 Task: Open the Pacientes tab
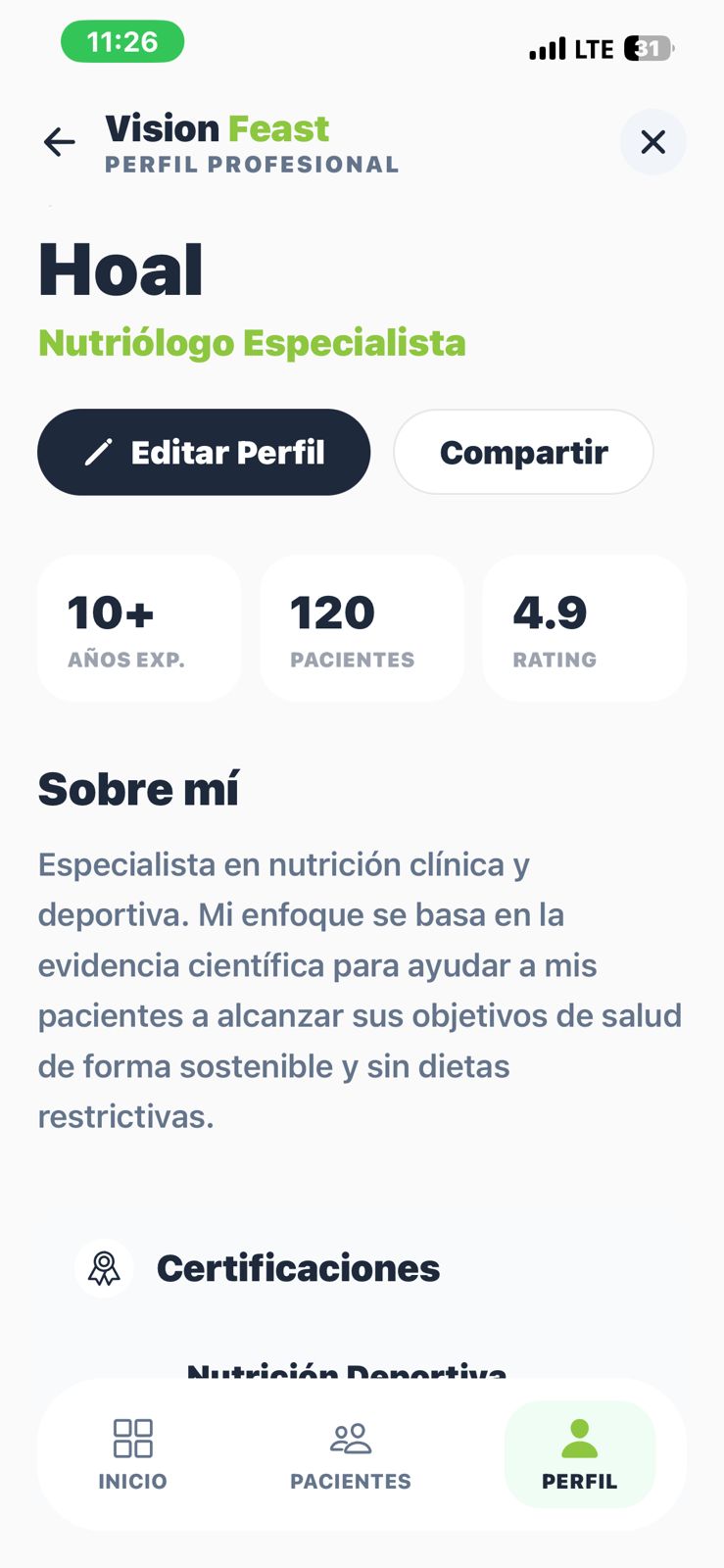coord(351,1454)
